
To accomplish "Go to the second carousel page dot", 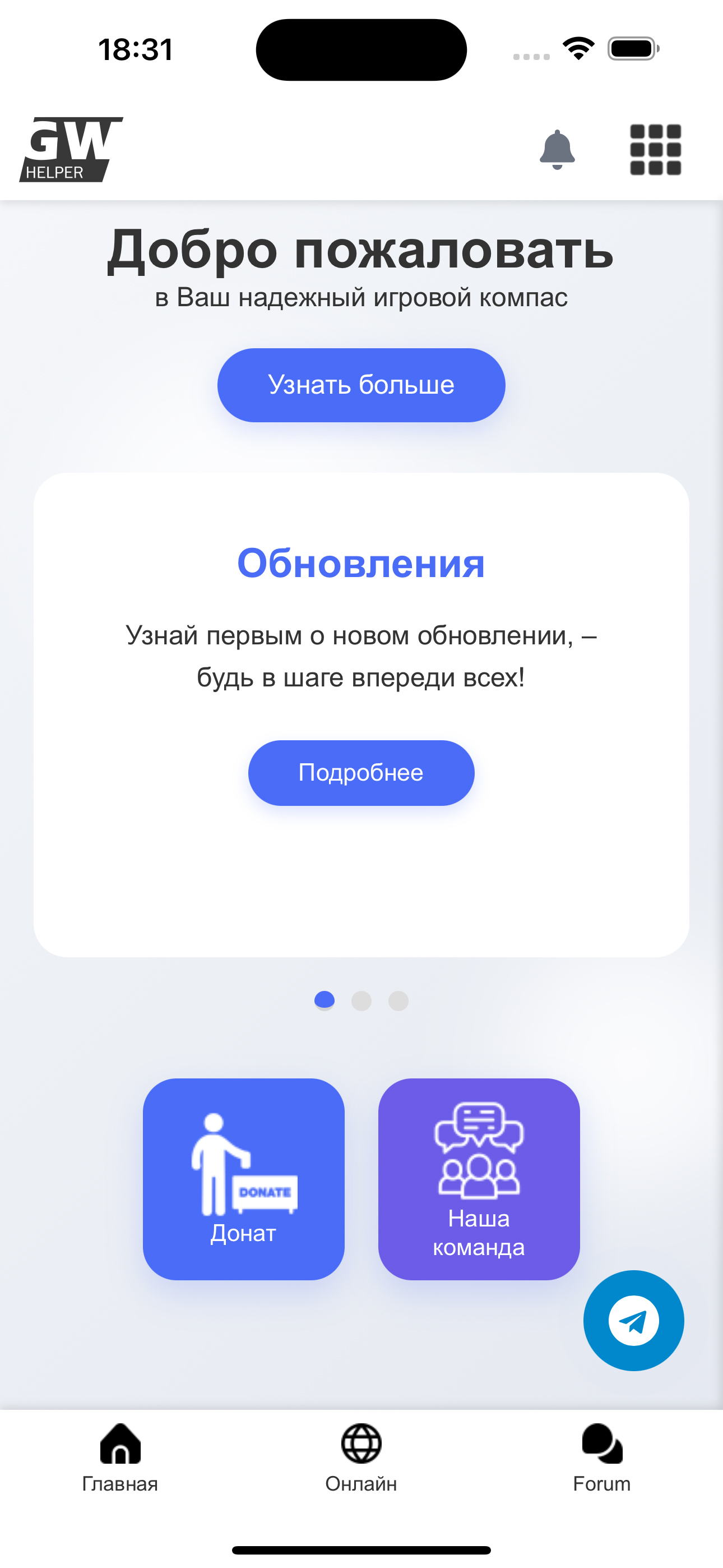I will (361, 1000).
